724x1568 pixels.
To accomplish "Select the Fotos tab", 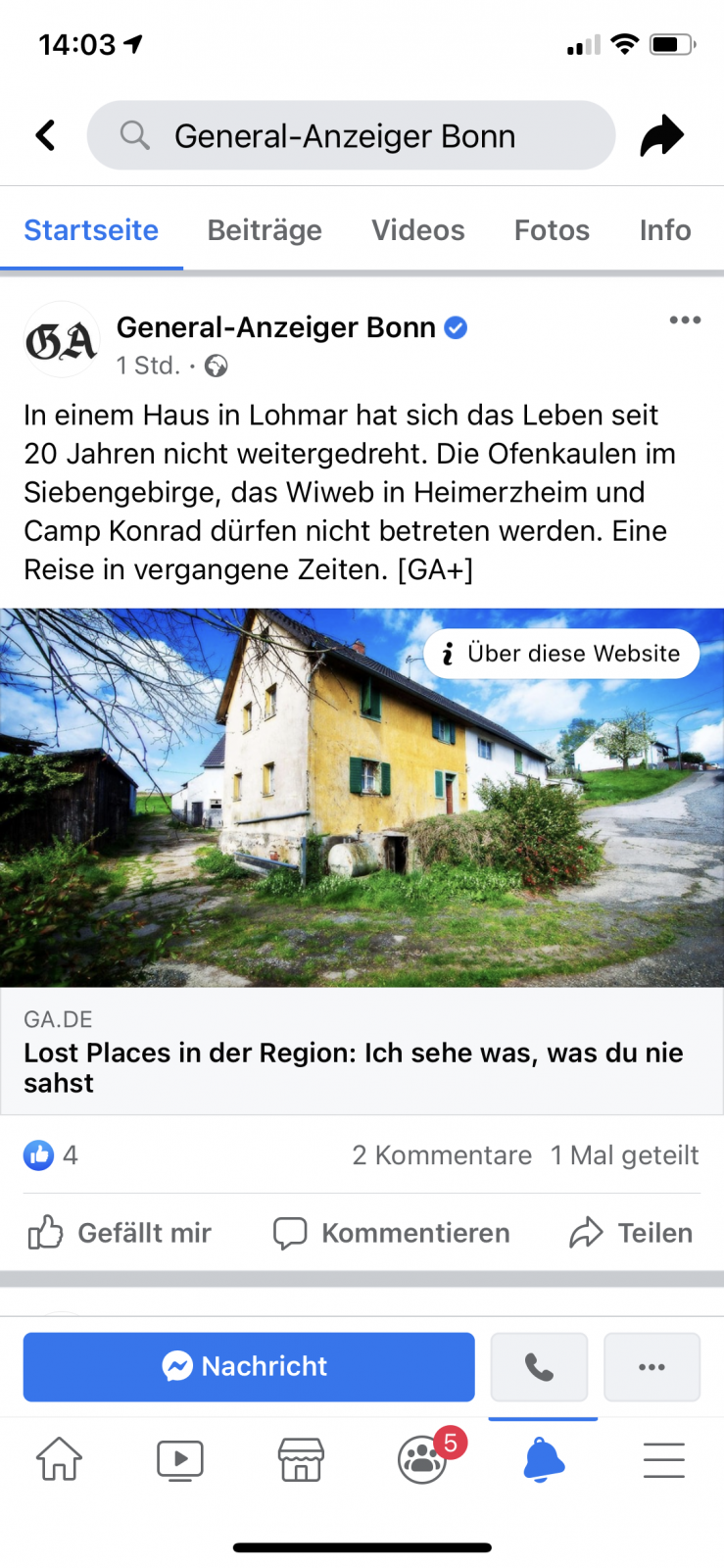I will click(x=552, y=230).
